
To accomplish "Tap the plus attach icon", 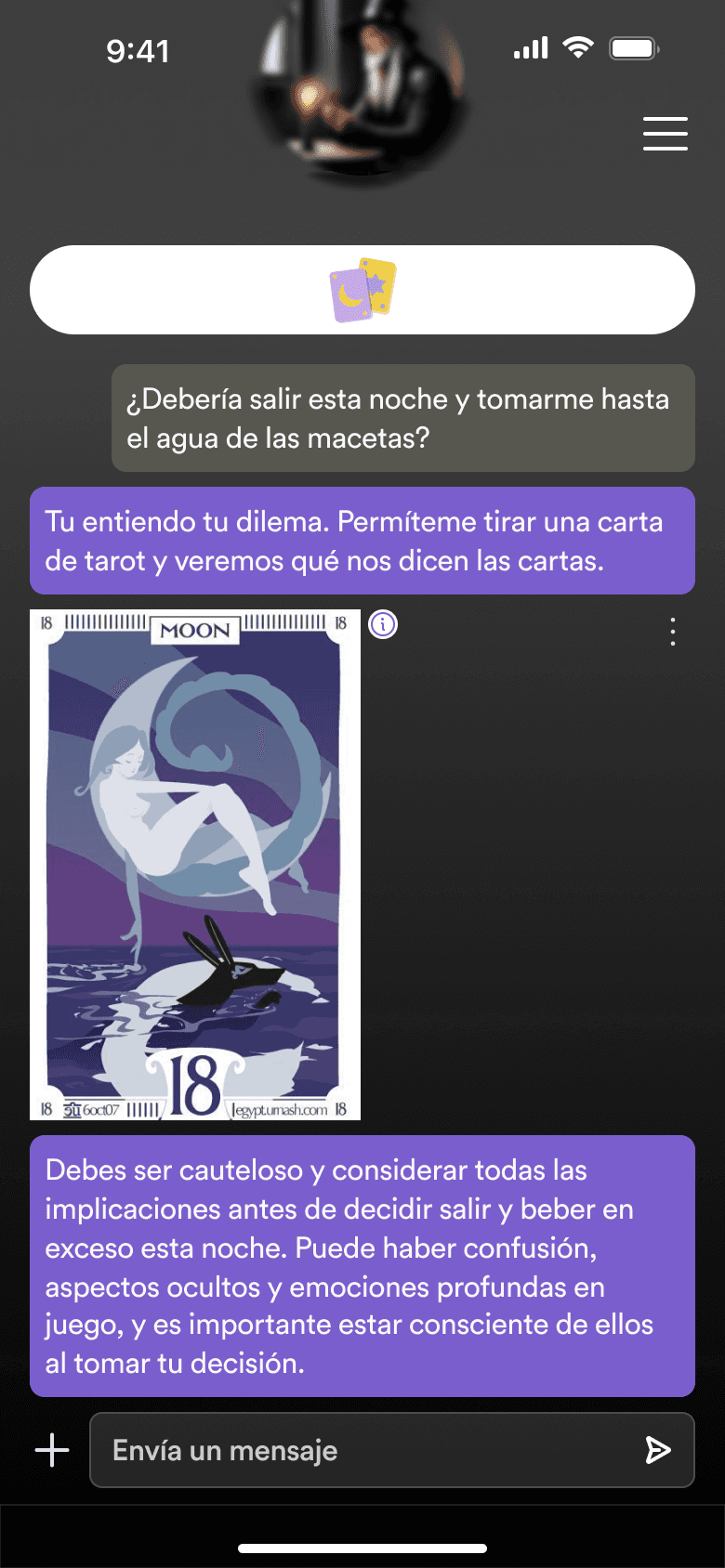I will click(x=52, y=1450).
